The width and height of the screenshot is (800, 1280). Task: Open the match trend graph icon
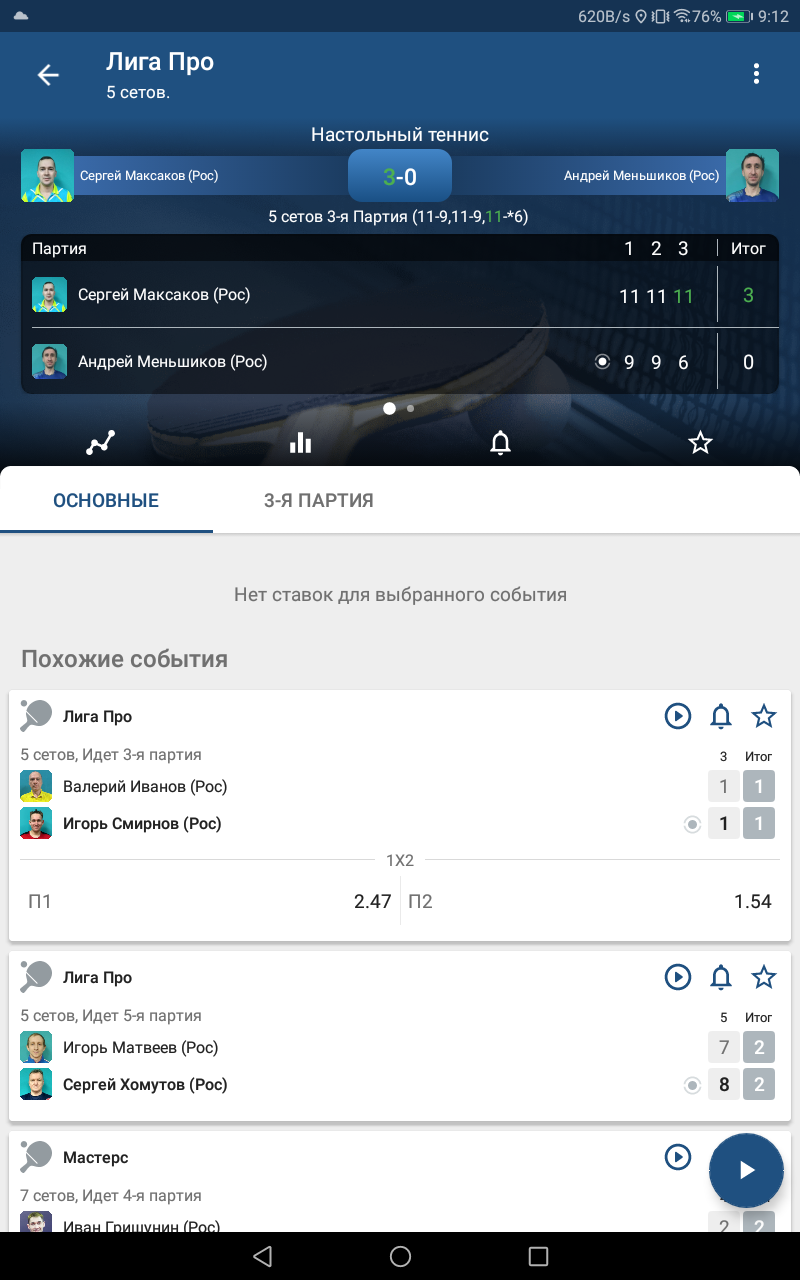click(100, 443)
